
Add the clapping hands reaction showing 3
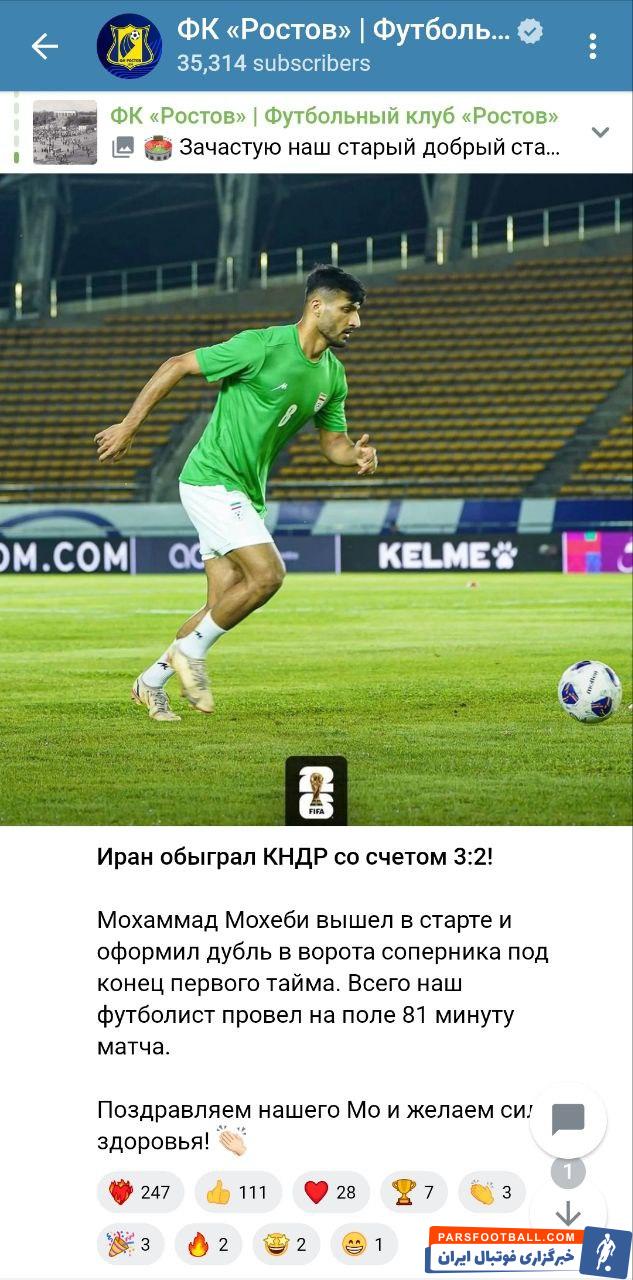click(491, 1192)
